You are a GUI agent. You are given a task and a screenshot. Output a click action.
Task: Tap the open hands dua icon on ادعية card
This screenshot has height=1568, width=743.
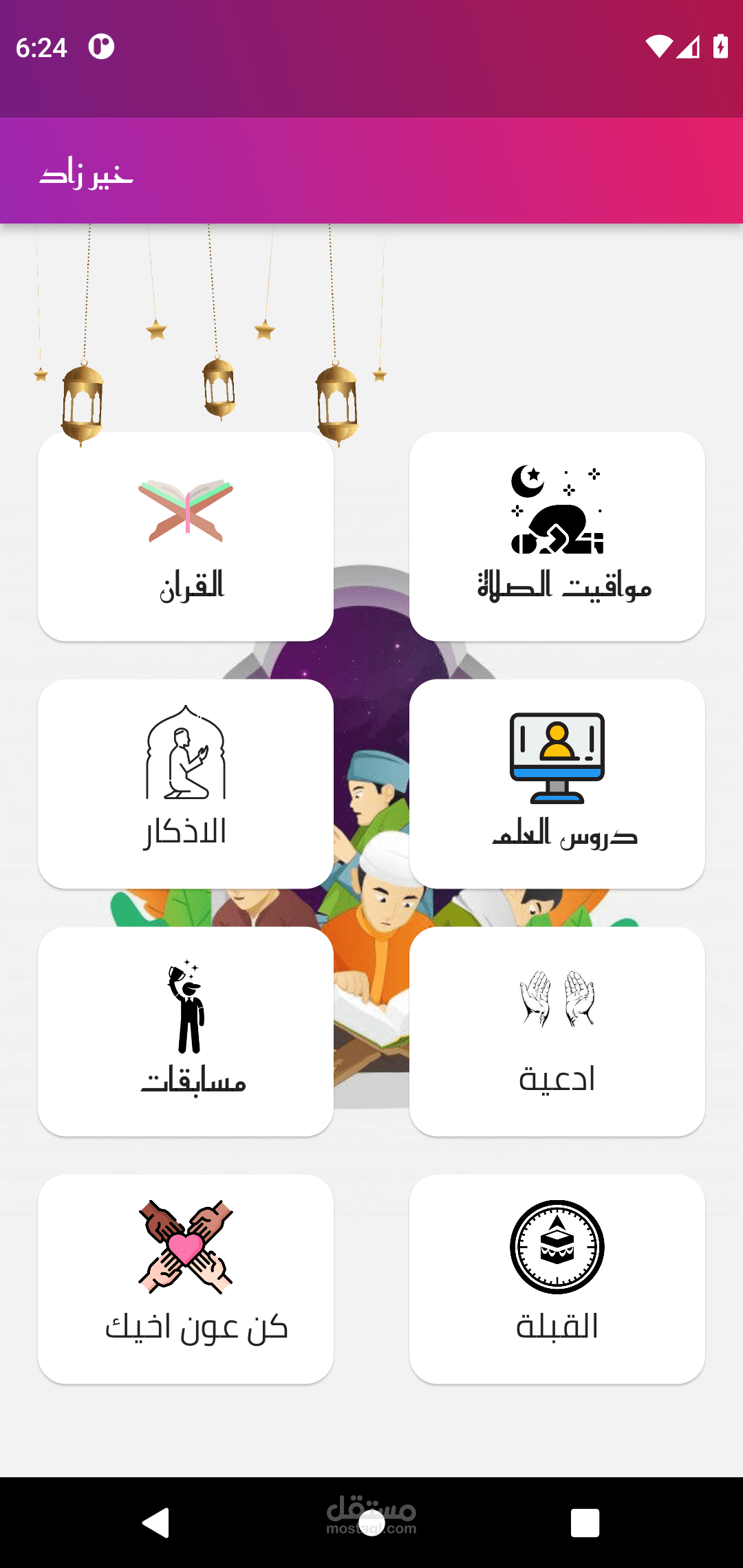(x=556, y=997)
